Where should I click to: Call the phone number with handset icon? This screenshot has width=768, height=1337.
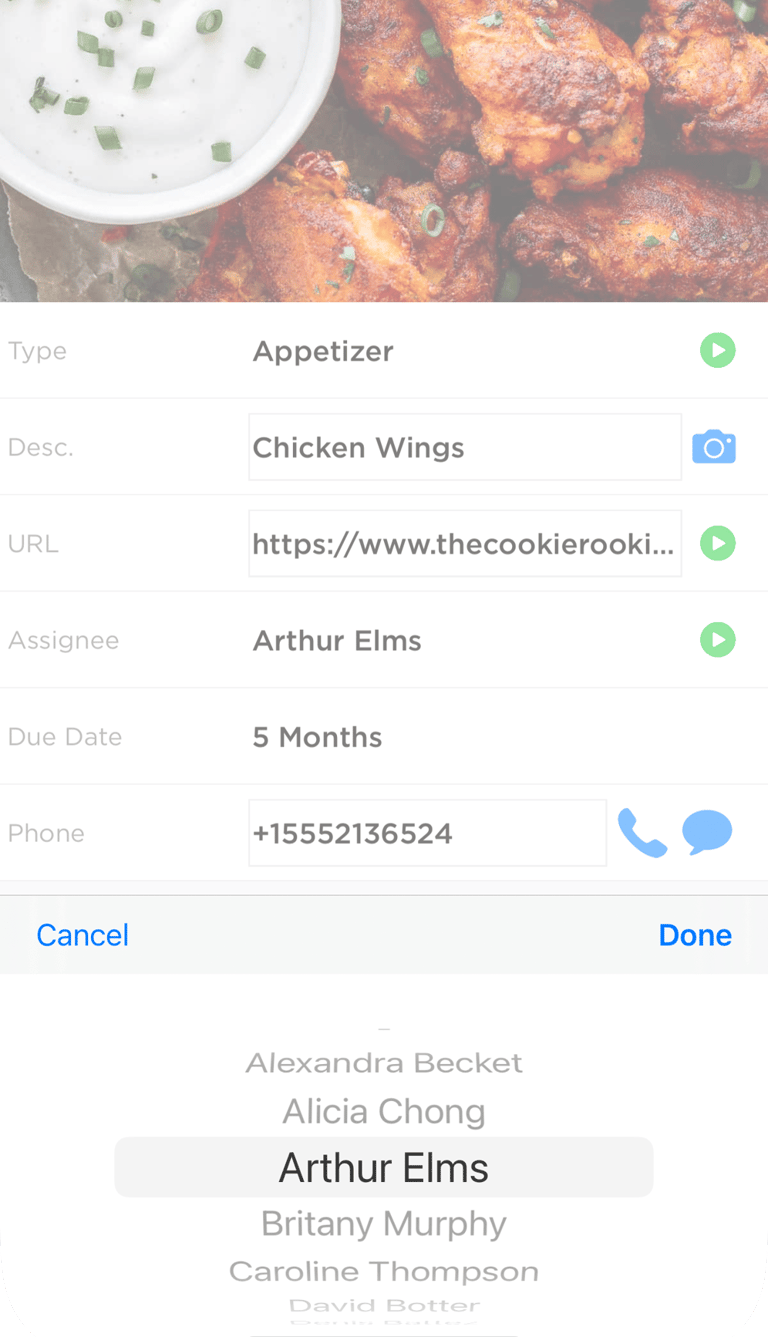[642, 833]
